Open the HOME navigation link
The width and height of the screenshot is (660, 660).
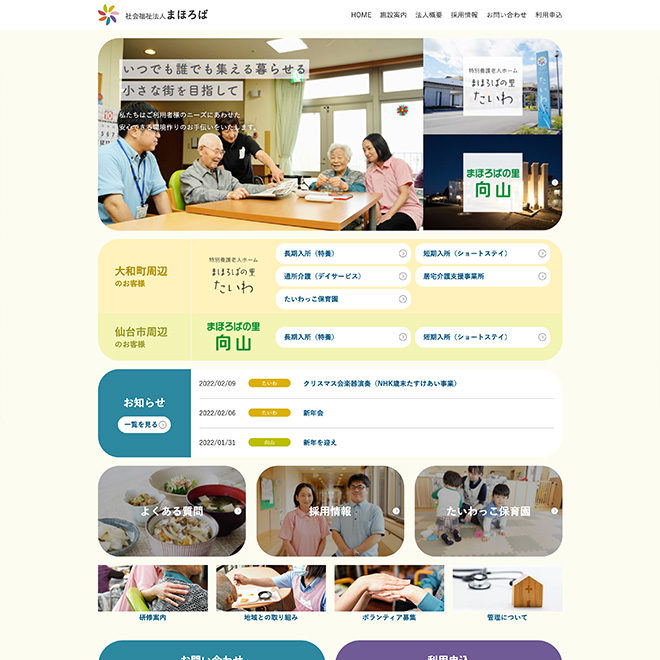361,15
